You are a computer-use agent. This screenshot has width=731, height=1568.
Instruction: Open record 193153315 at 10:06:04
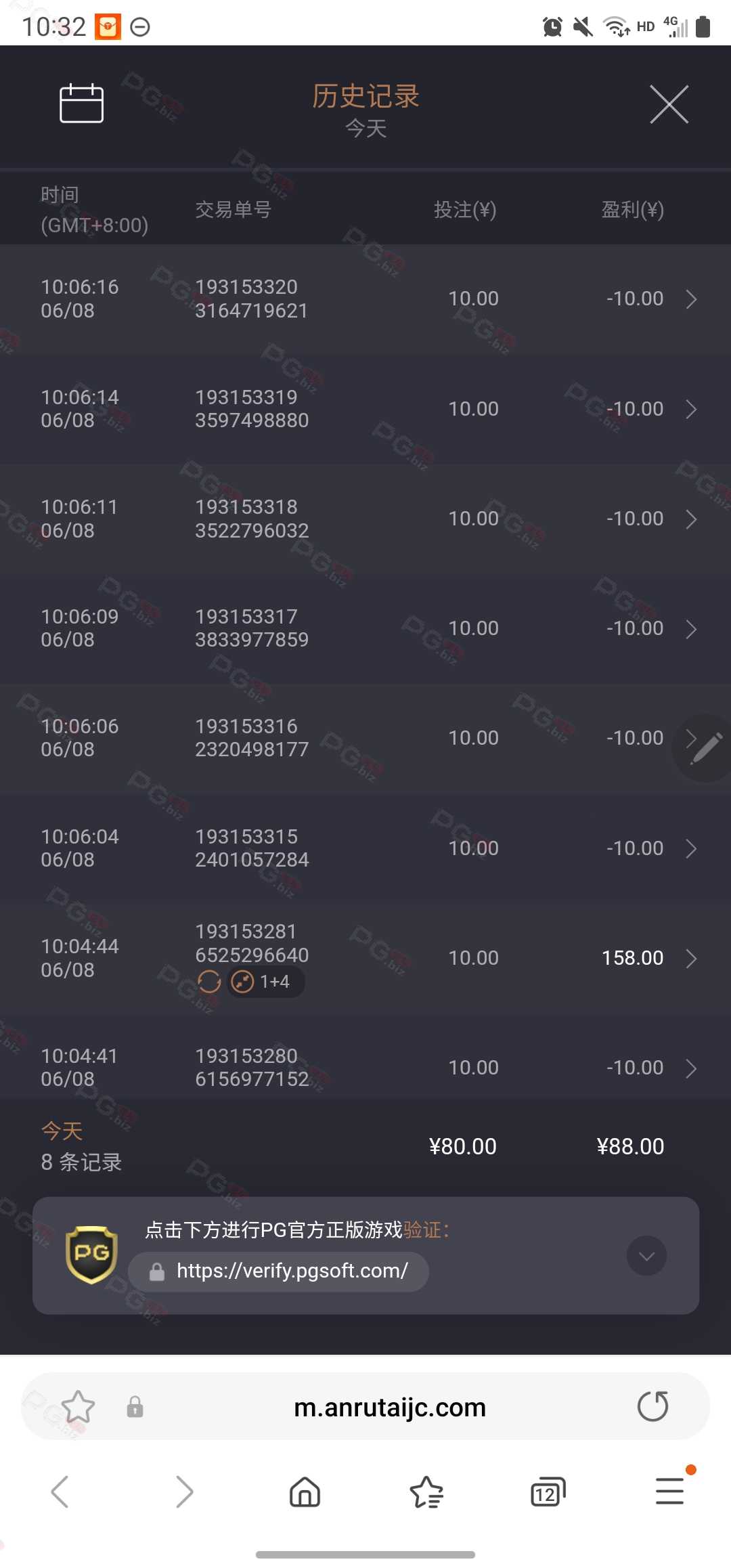coord(365,848)
